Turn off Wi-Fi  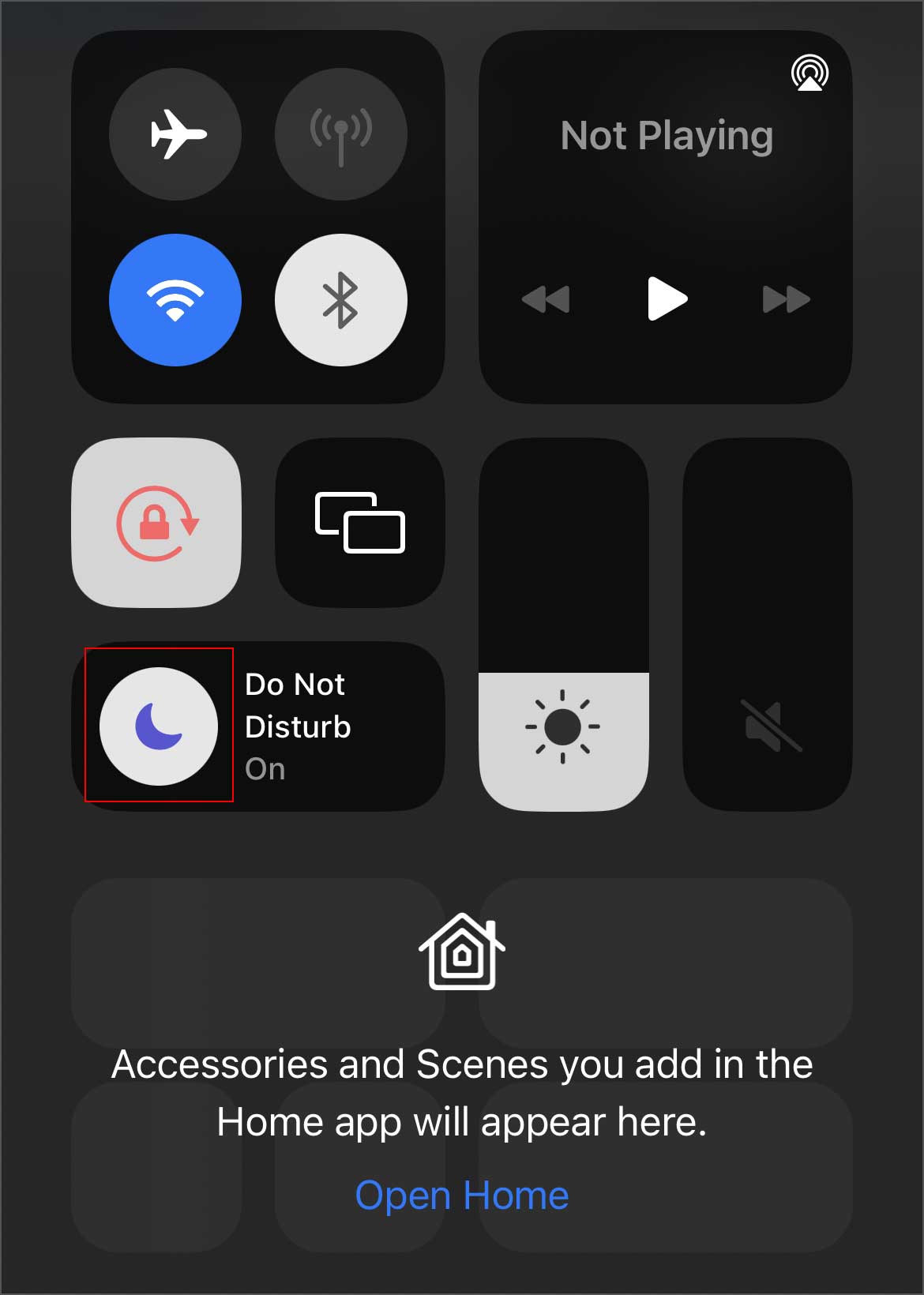click(x=175, y=300)
